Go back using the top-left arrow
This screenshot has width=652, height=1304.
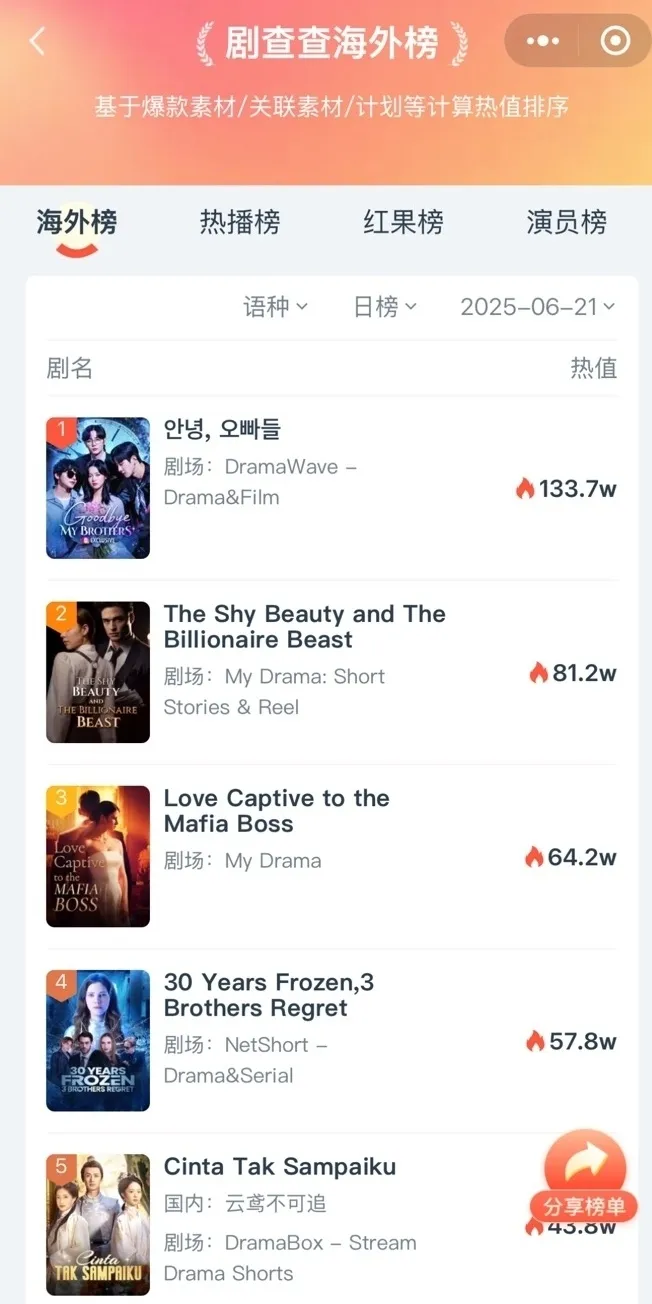[x=38, y=41]
